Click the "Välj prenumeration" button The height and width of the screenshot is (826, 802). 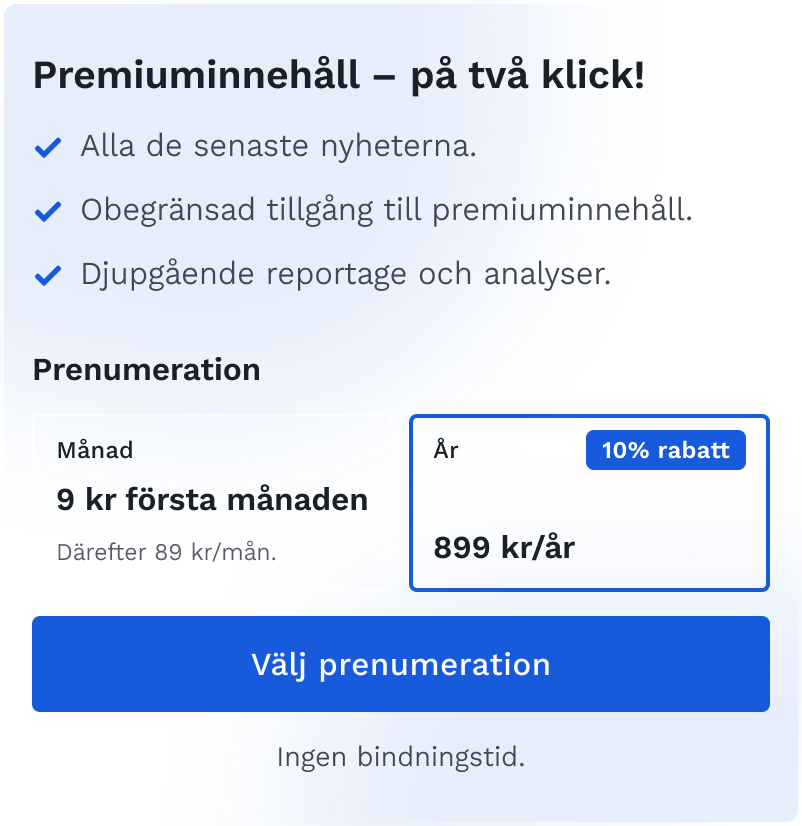point(400,664)
